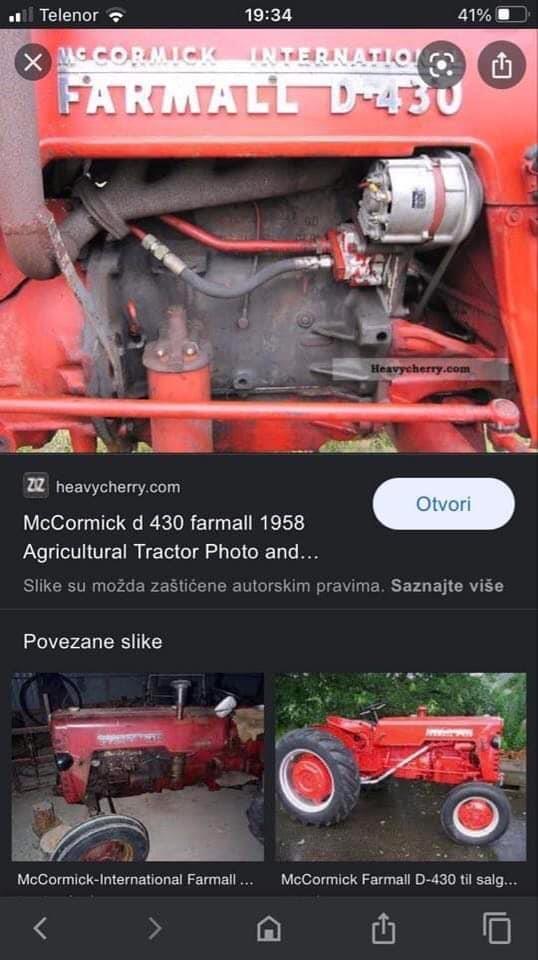Search this image with Lens

(x=442, y=65)
